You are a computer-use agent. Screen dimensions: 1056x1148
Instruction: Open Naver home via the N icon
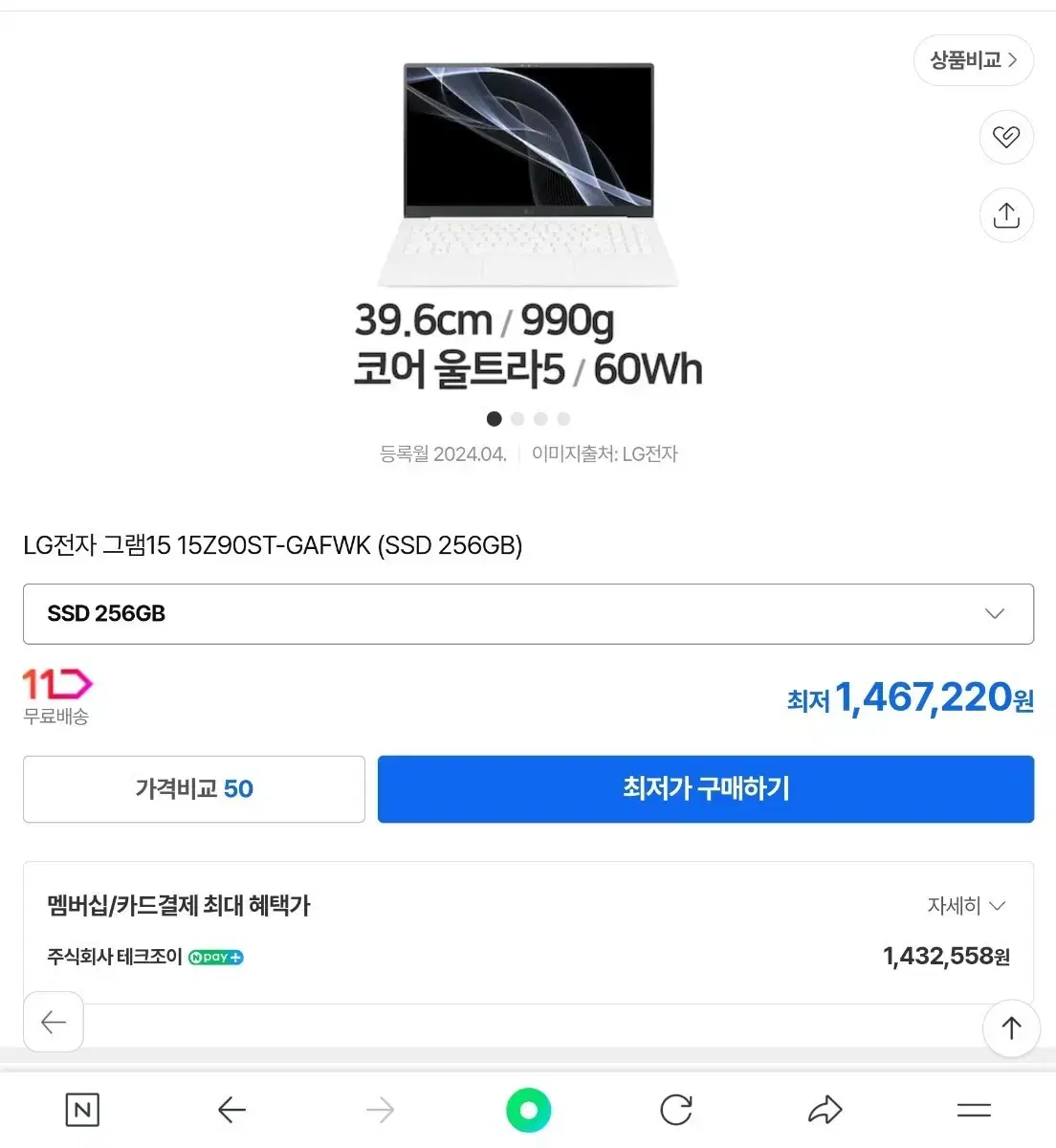(82, 1110)
